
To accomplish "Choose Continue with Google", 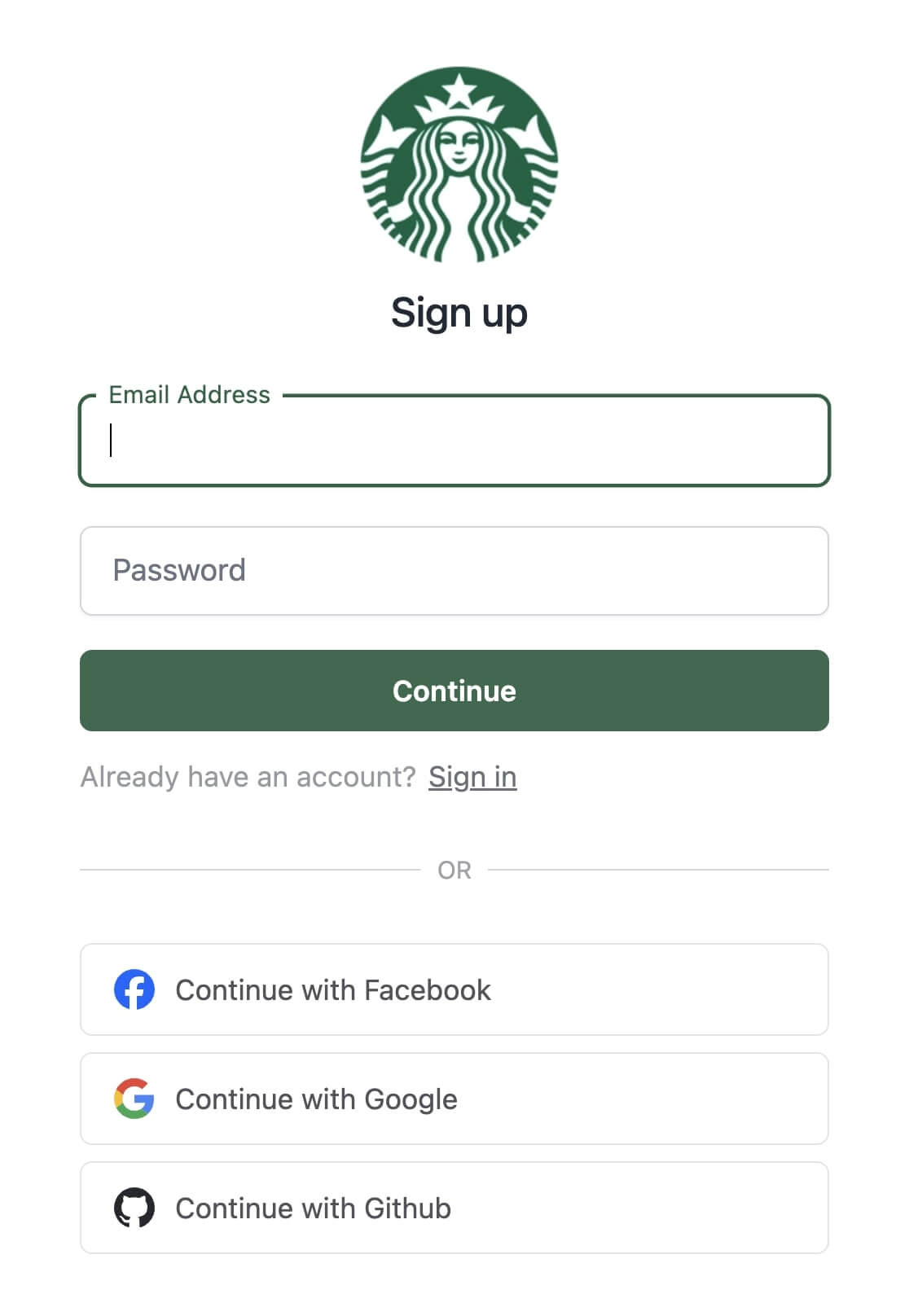I will coord(454,1099).
